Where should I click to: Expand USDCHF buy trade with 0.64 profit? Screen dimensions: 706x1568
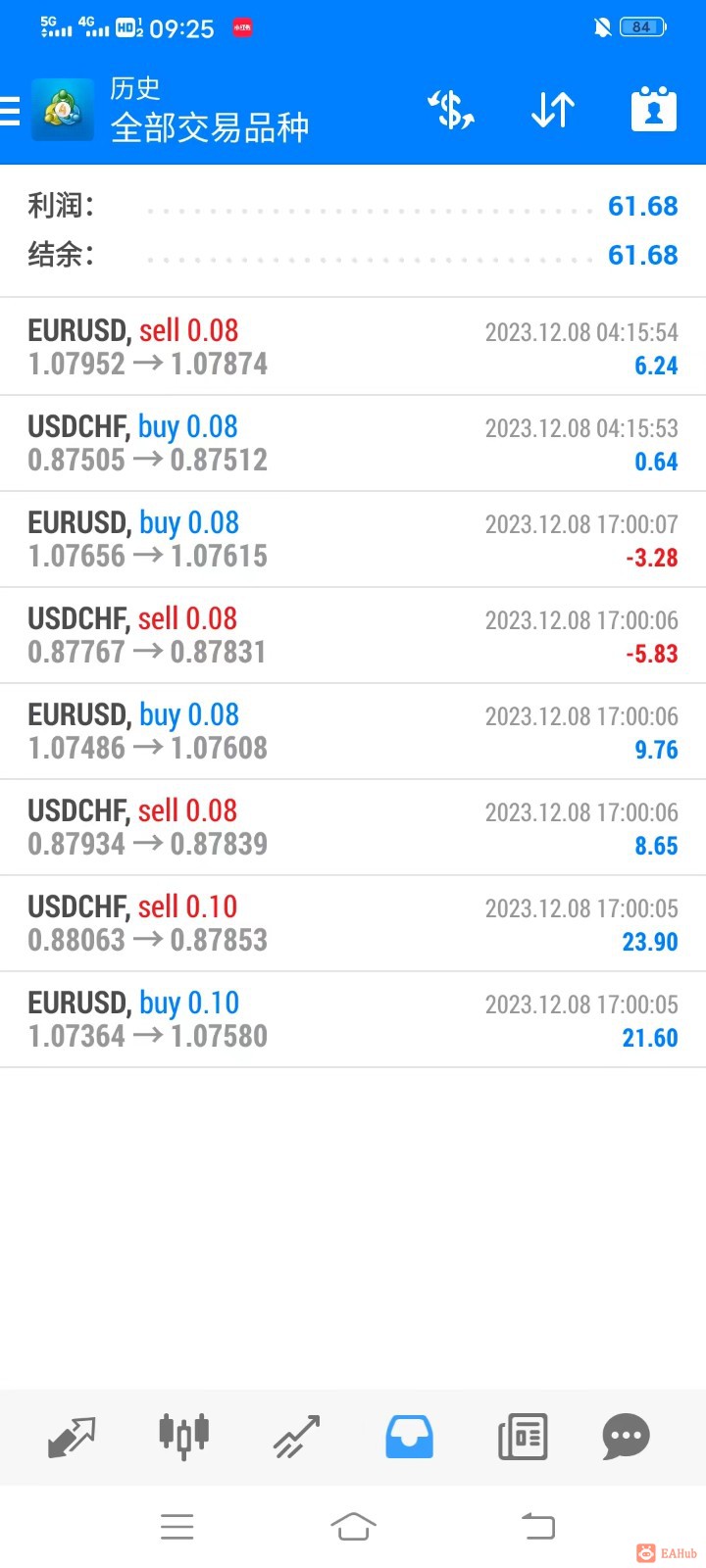click(353, 443)
